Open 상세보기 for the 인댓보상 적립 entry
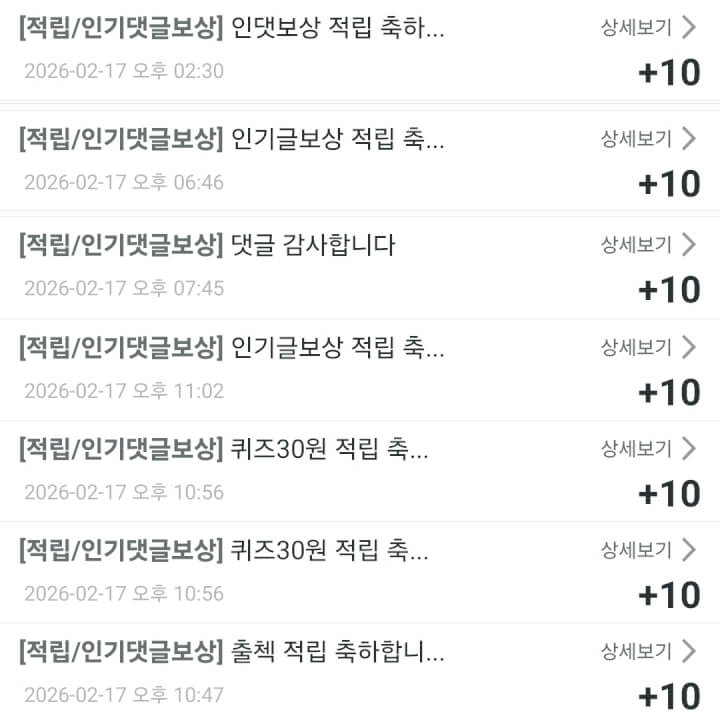This screenshot has height=718, width=720. 647,27
